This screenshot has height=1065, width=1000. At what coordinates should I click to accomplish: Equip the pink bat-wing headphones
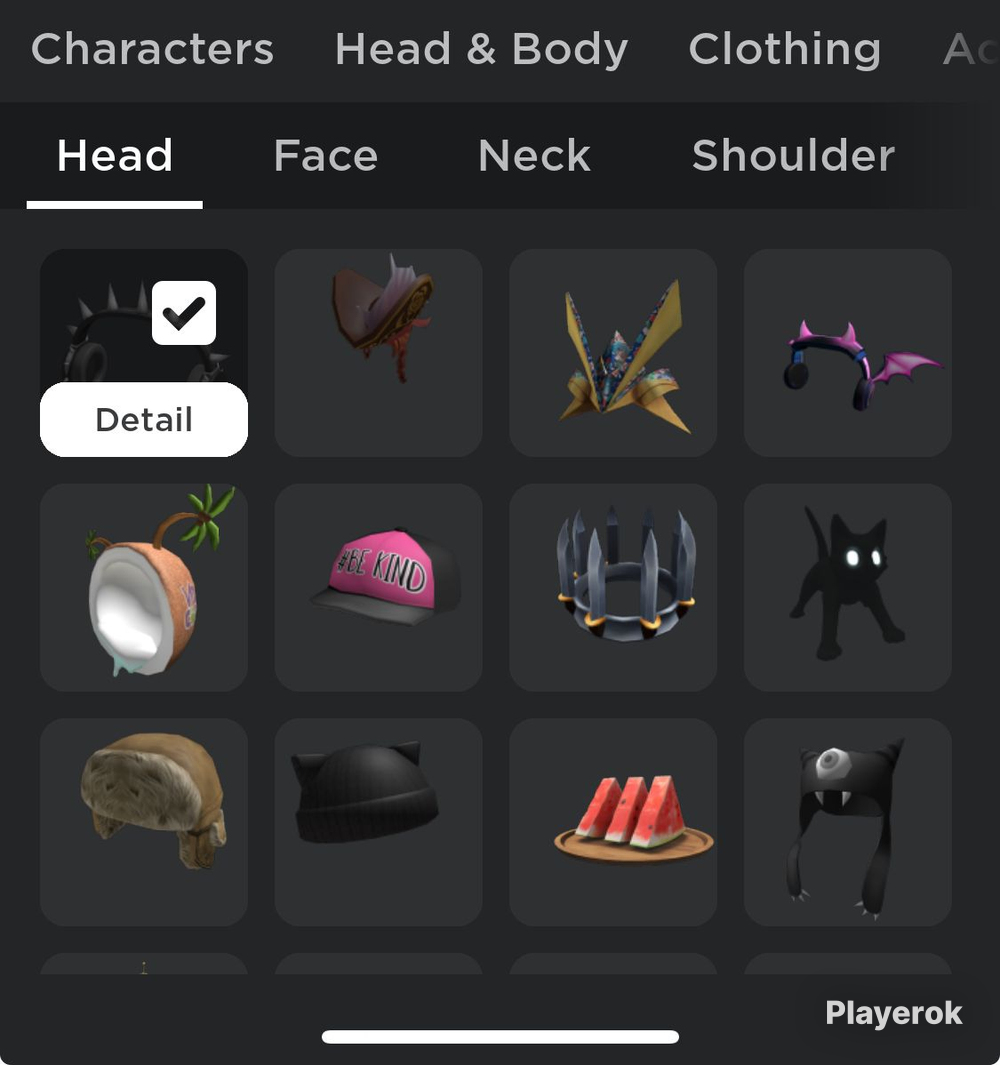(x=848, y=353)
